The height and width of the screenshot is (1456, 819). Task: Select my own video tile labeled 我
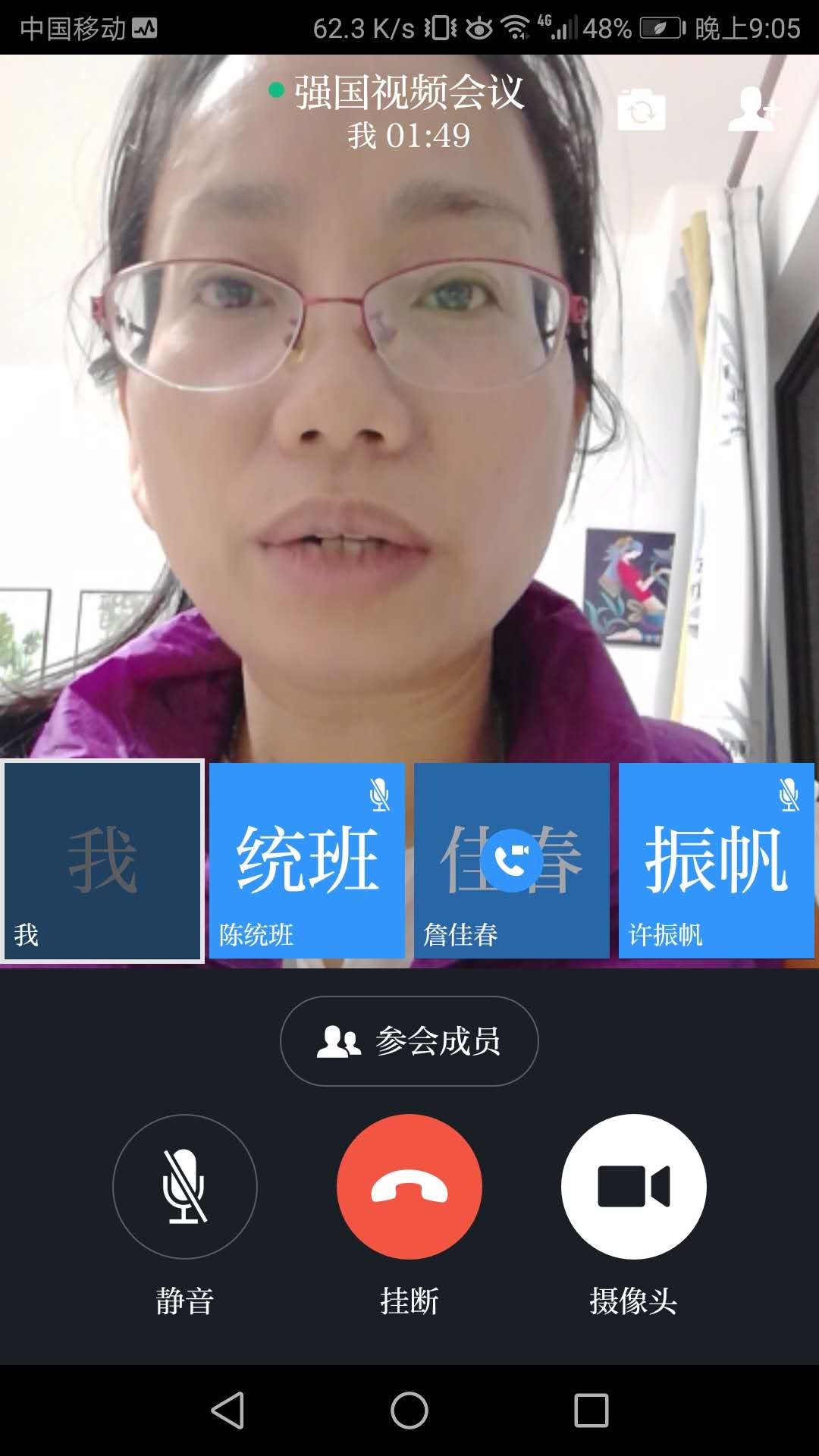pos(102,861)
